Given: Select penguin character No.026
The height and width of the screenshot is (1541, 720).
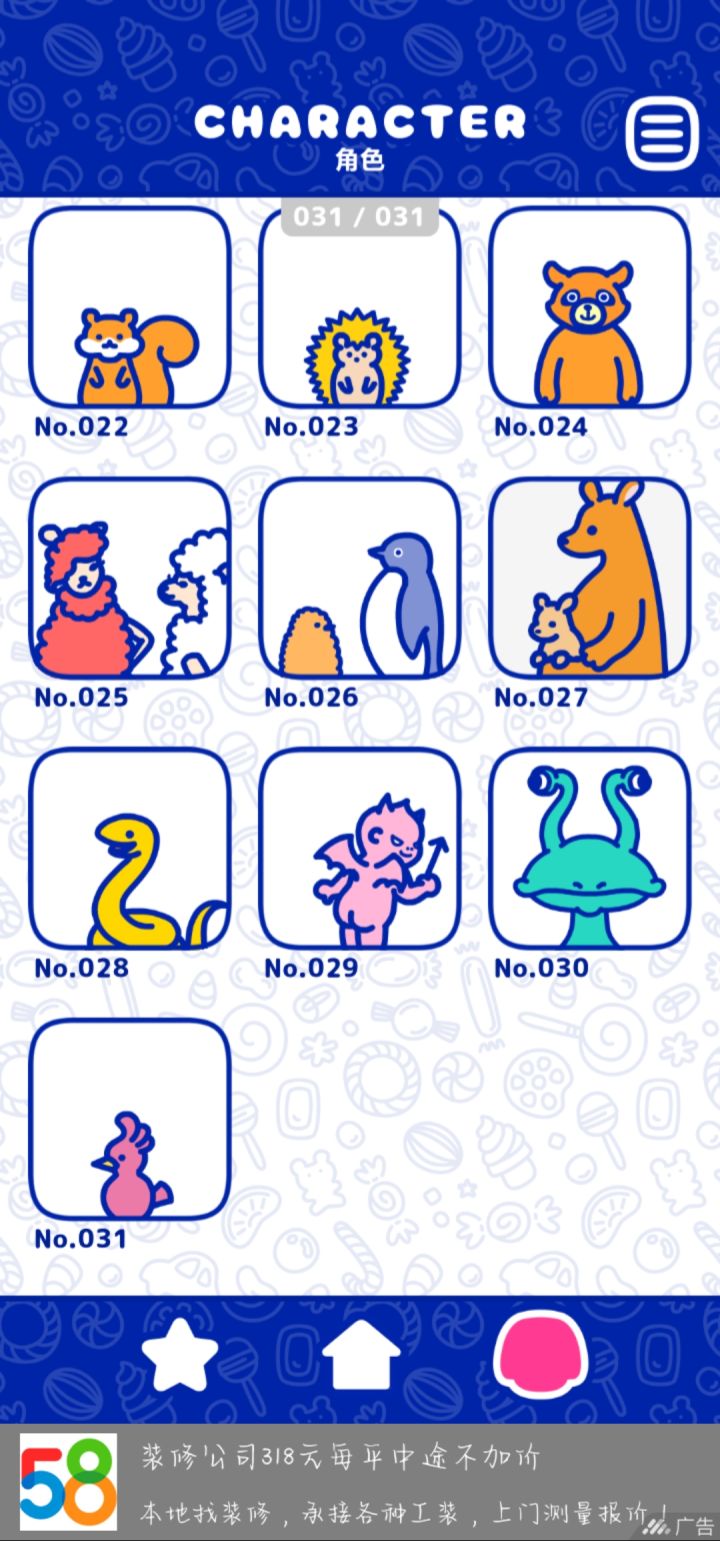Looking at the screenshot, I should click(360, 579).
